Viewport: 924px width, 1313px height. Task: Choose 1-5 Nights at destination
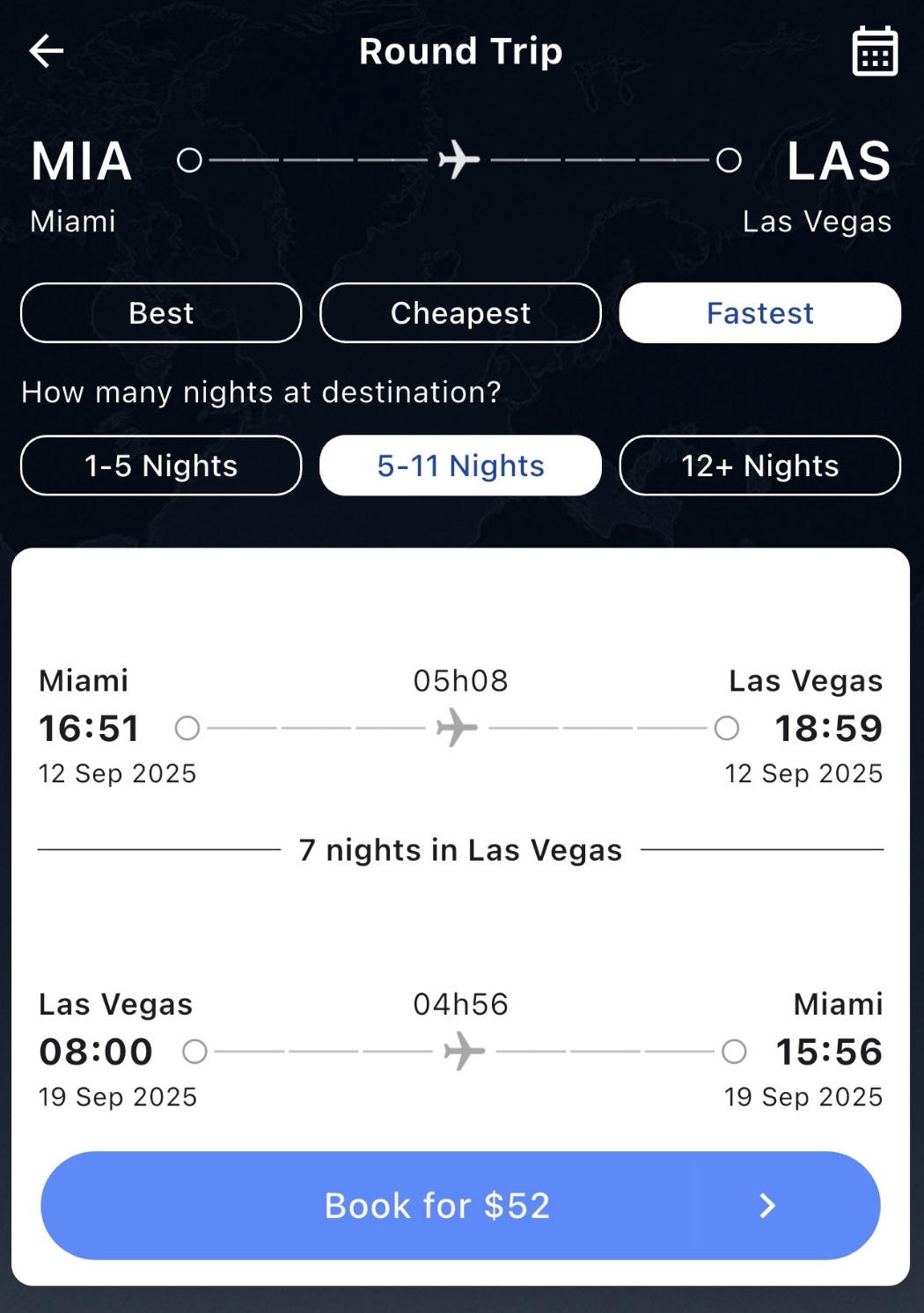pos(161,466)
